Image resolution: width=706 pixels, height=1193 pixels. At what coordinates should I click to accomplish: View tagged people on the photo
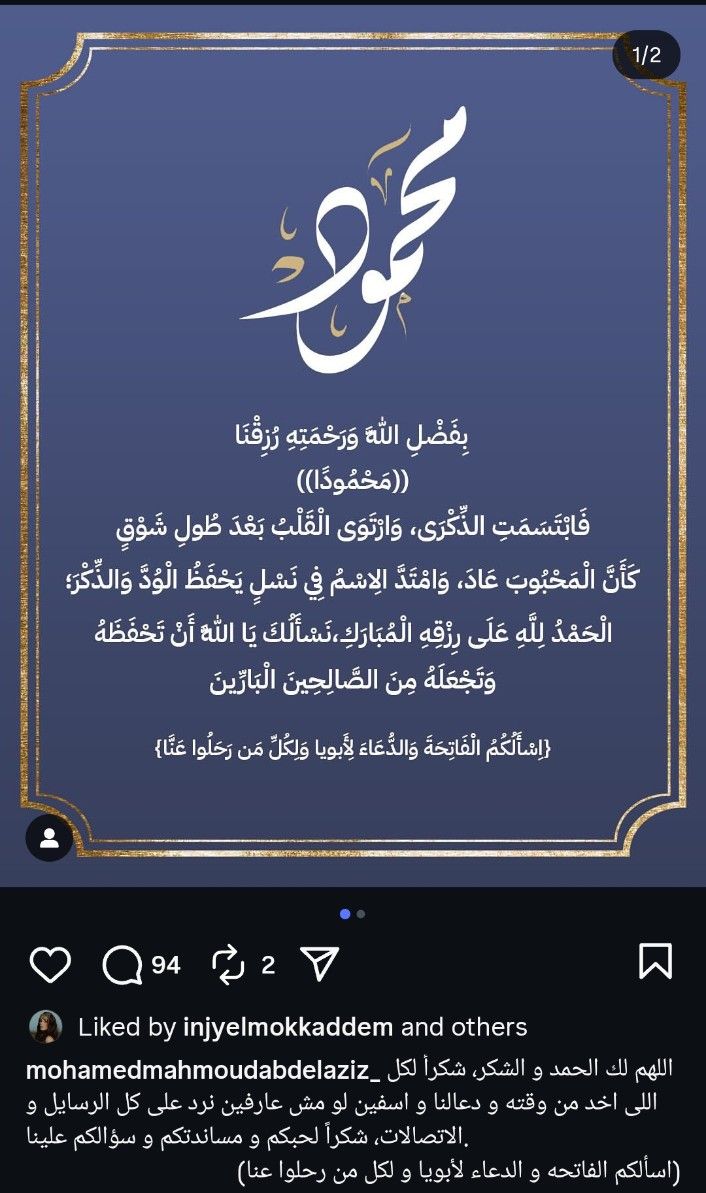pos(49,837)
